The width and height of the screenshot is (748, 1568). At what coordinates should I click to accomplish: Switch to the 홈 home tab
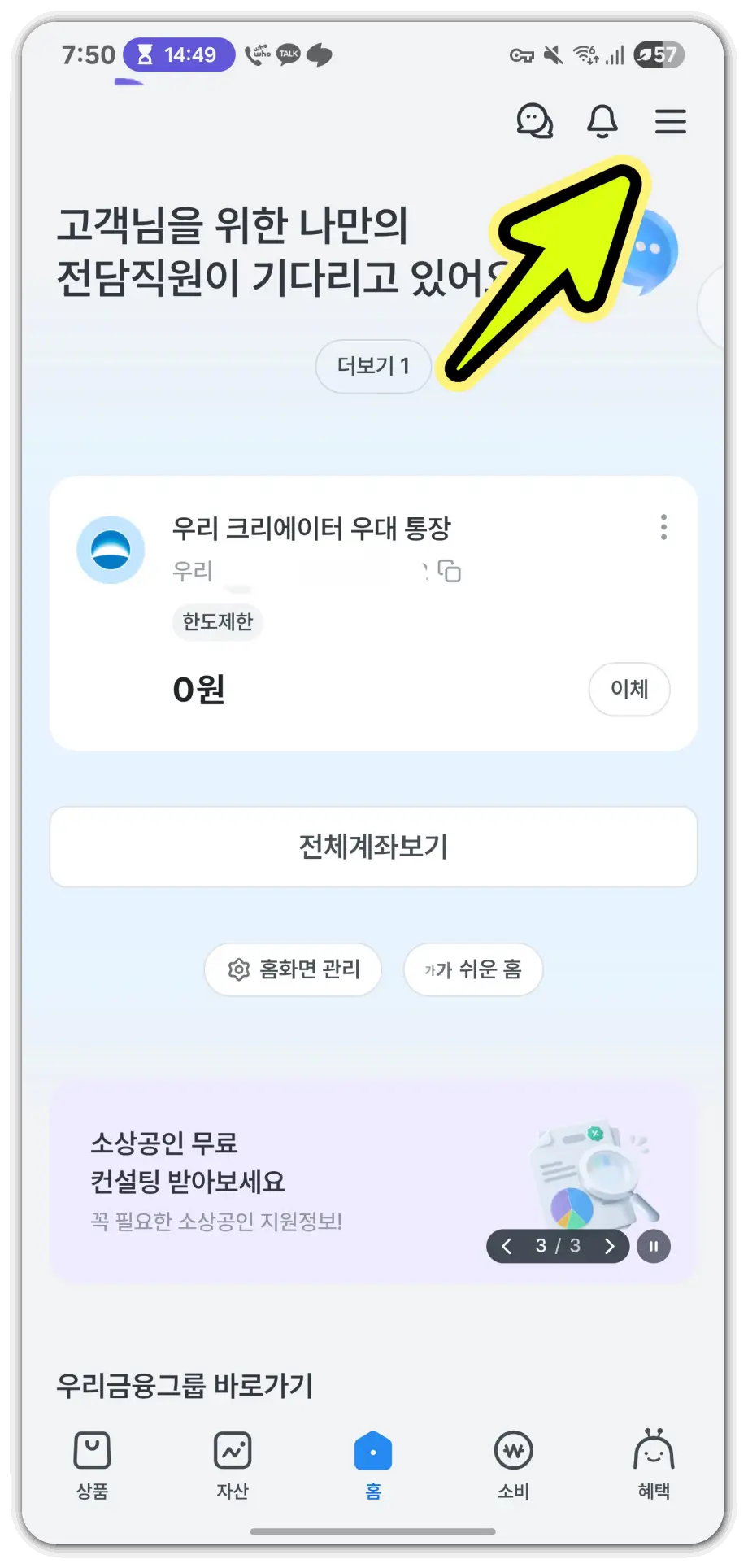372,1461
